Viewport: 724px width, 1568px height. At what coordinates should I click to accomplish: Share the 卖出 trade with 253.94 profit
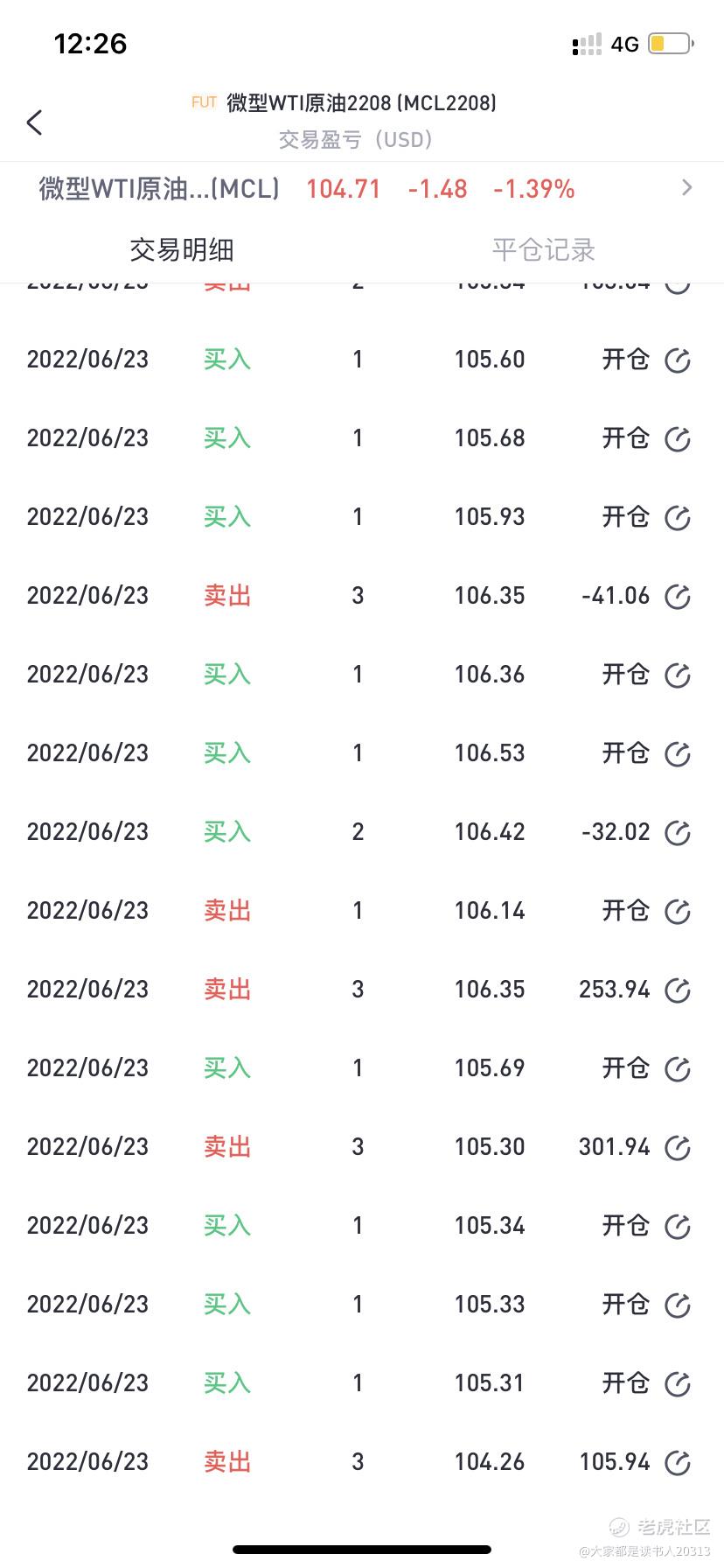click(678, 990)
